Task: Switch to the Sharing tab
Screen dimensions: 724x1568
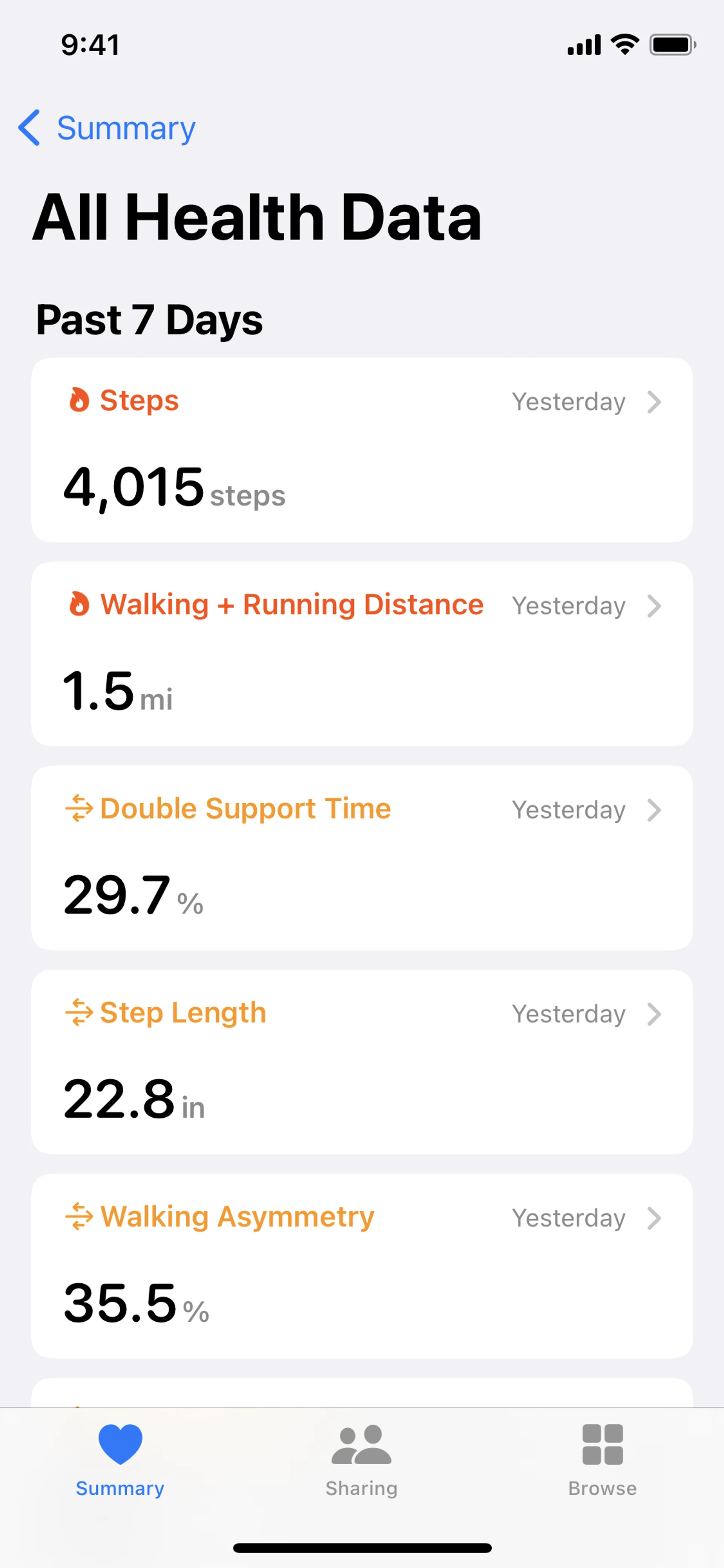Action: 361,1460
